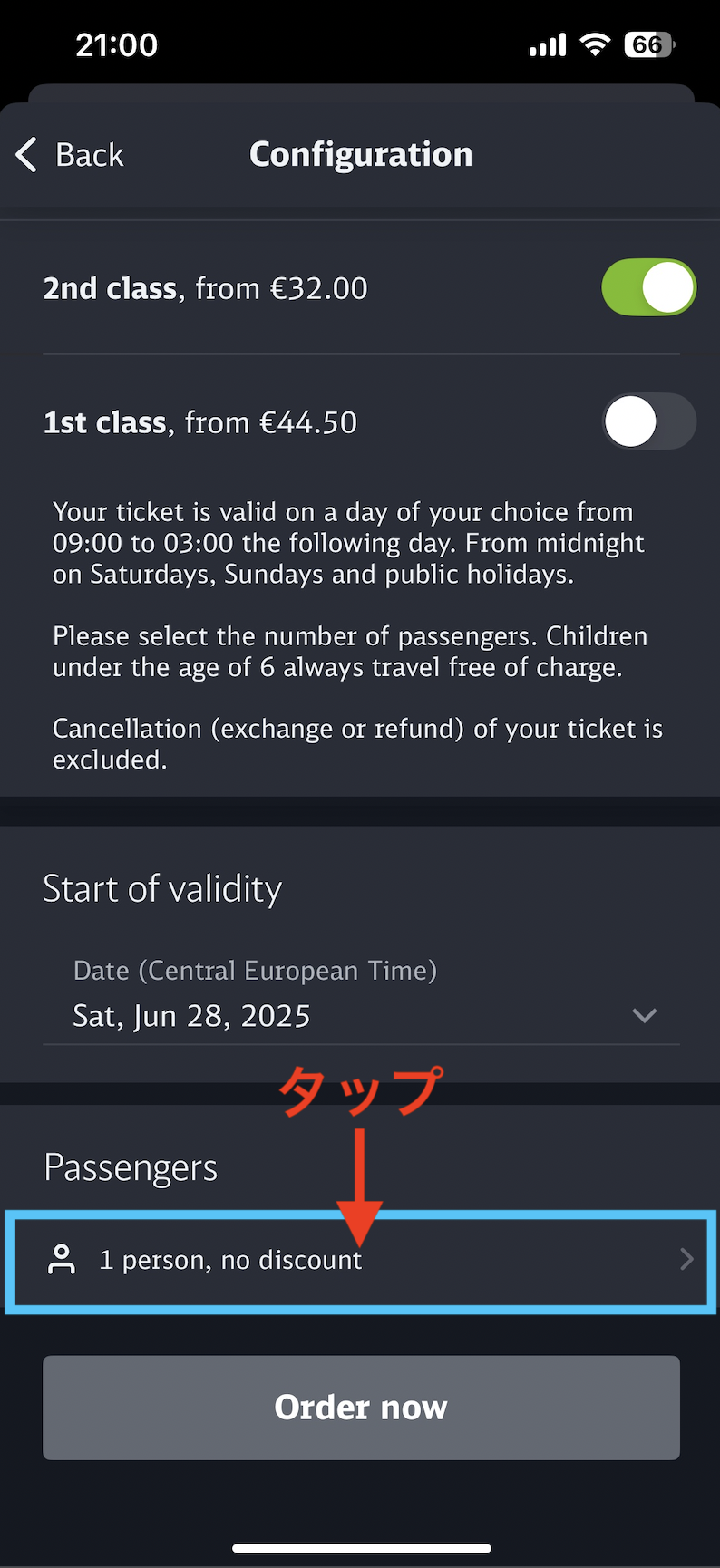
Task: Open the 1 person, no discount row
Action: point(361,1261)
